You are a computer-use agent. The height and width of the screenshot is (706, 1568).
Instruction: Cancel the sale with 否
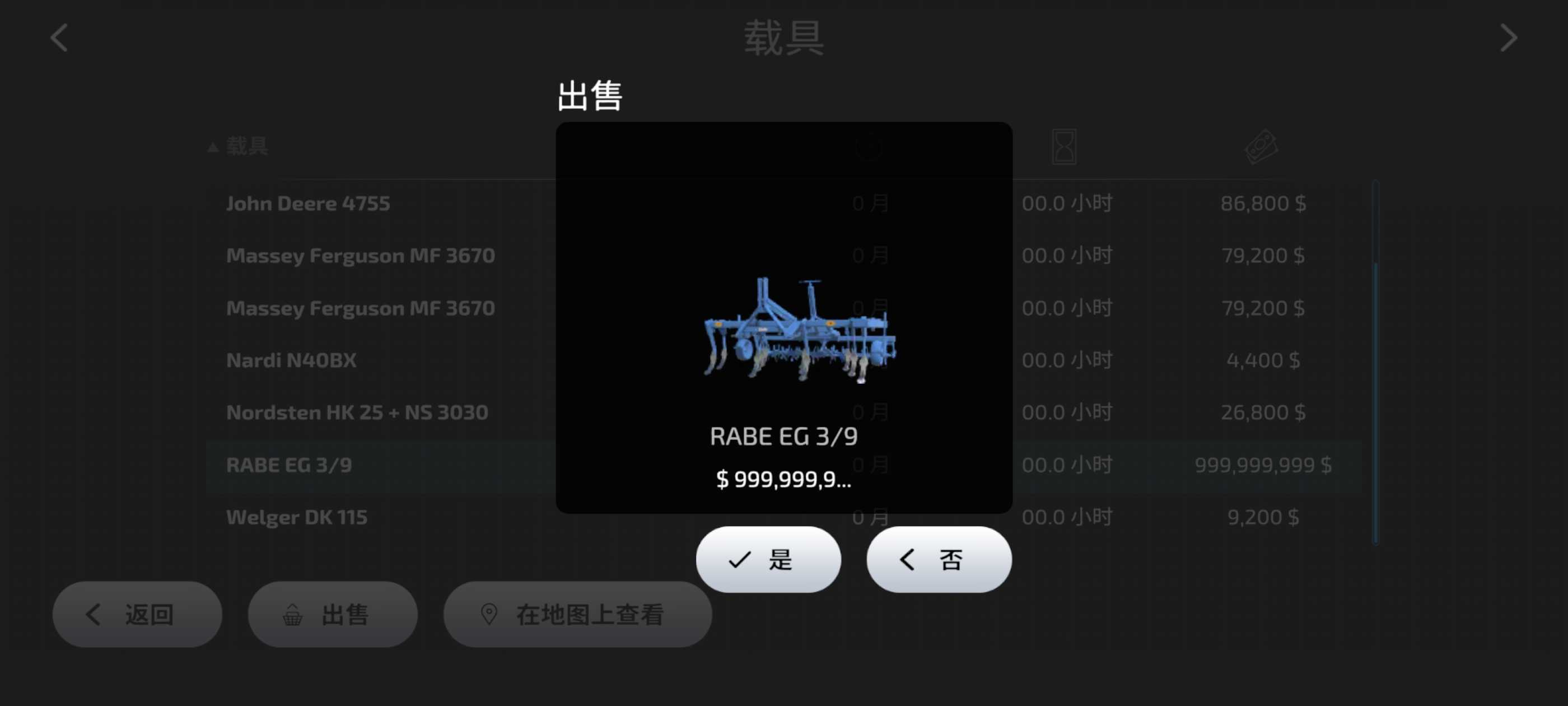click(939, 559)
